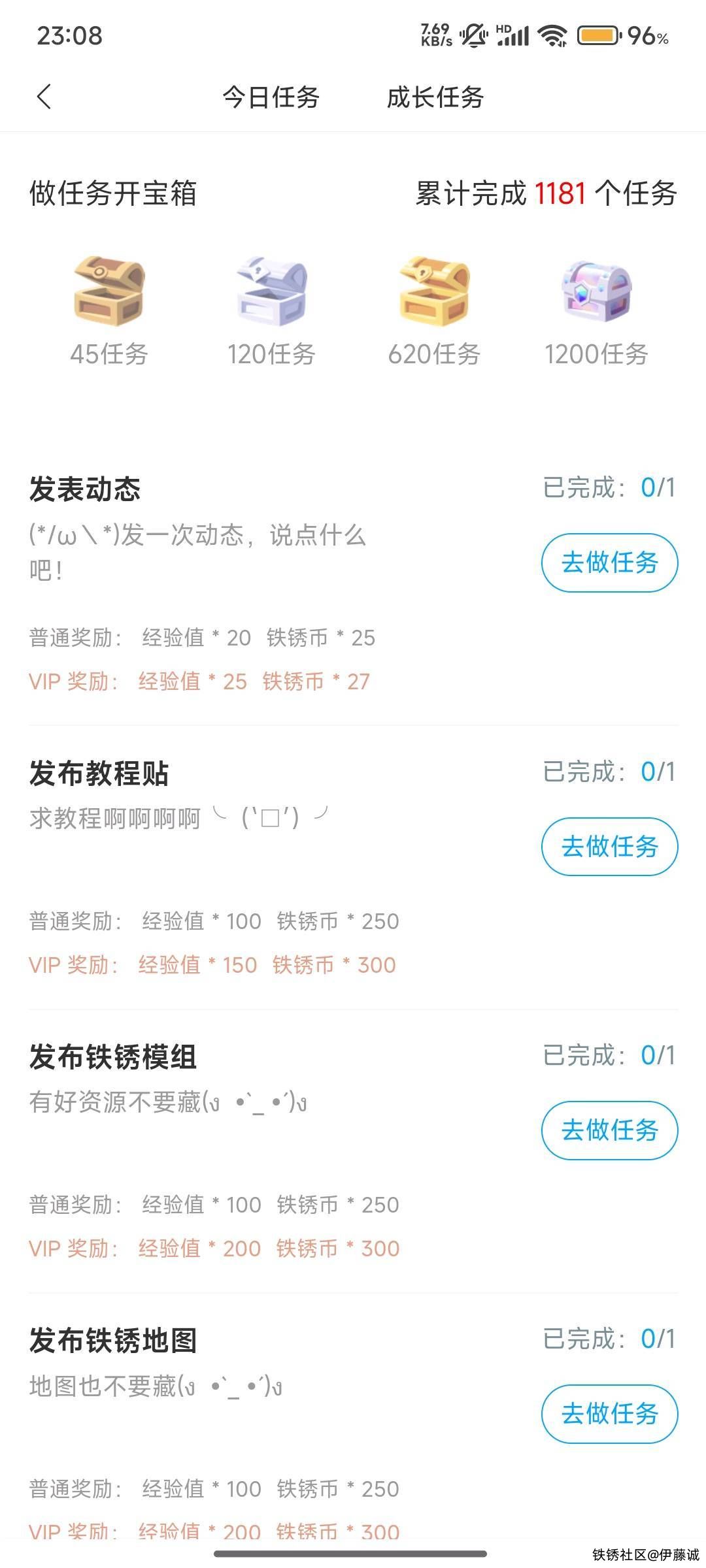Viewport: 706px width, 1568px height.
Task: Tap 去做任务 for 发表动态
Action: click(x=609, y=563)
